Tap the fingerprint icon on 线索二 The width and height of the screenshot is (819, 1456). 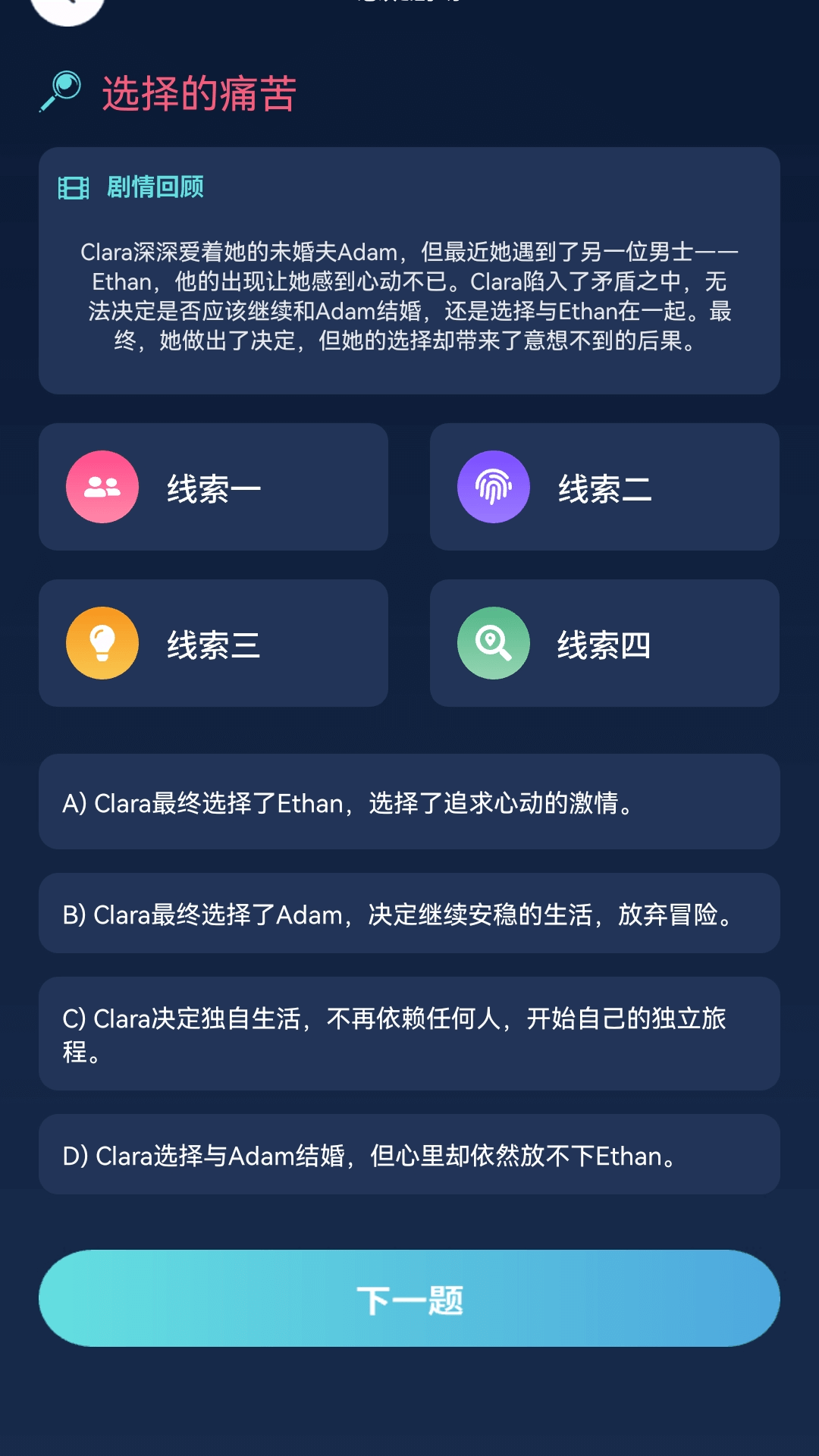tap(494, 487)
